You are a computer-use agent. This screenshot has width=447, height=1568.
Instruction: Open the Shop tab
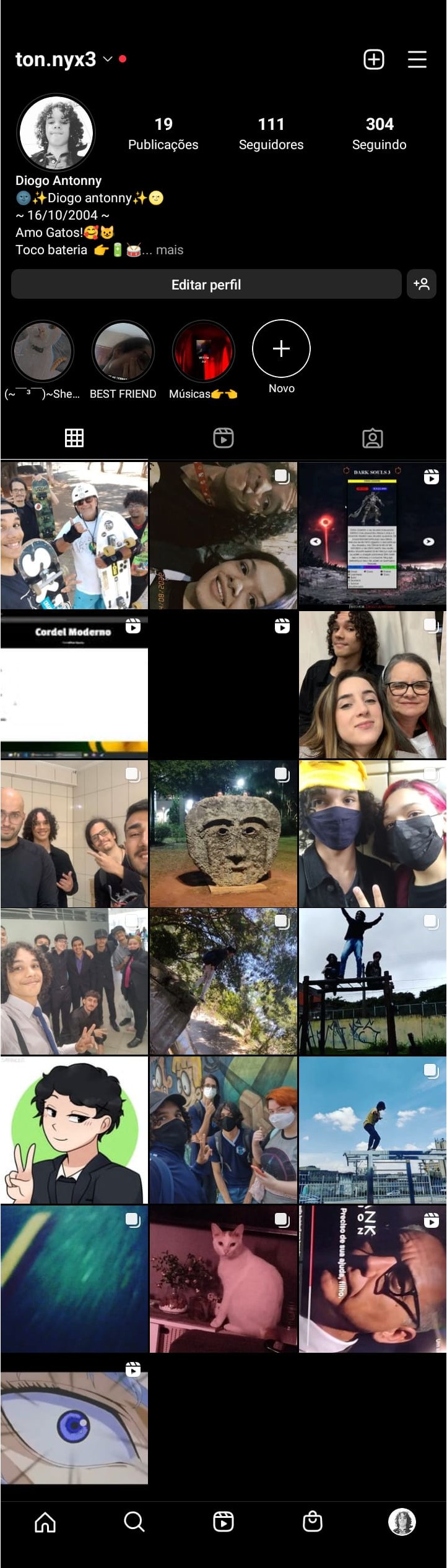[312, 1522]
